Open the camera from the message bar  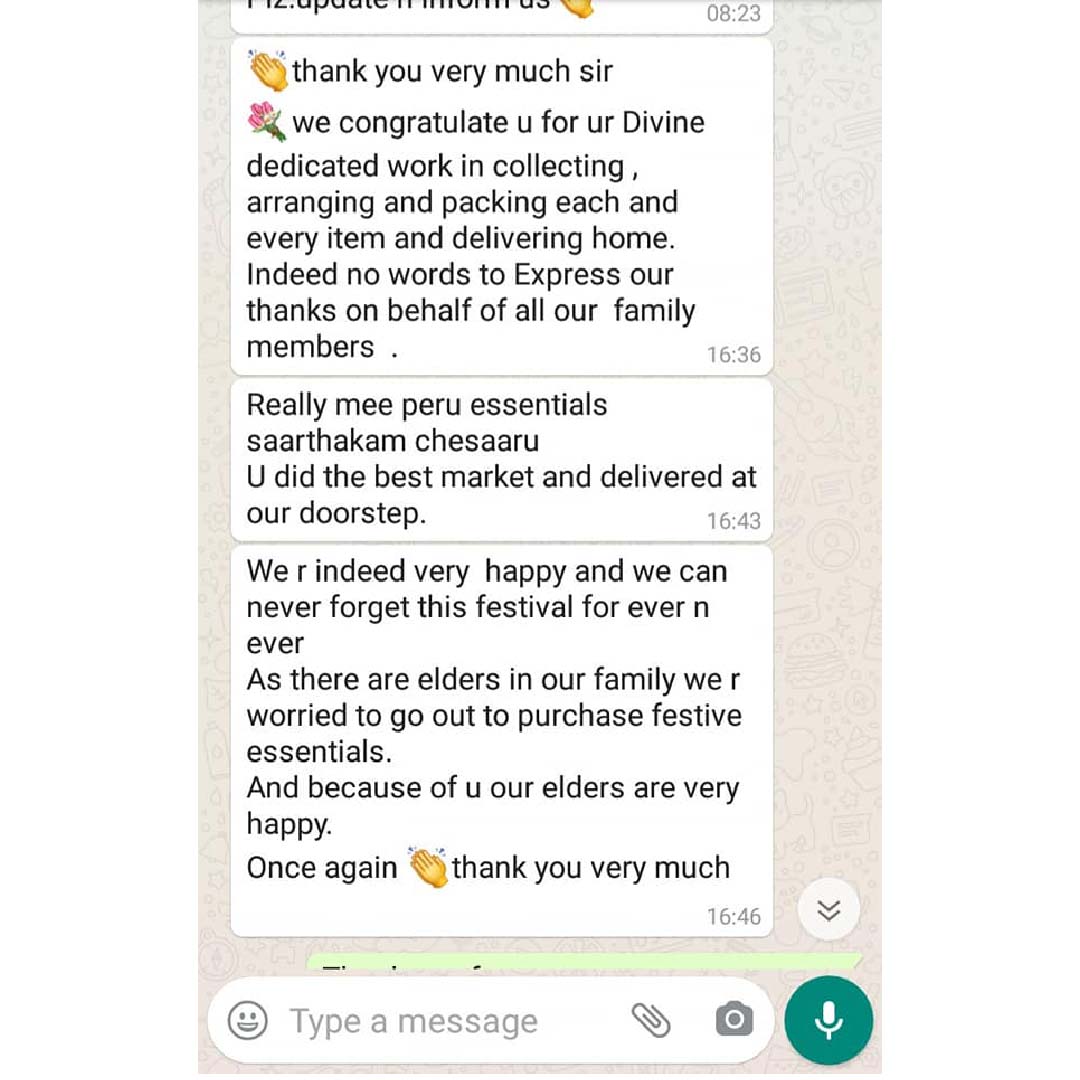point(734,1020)
